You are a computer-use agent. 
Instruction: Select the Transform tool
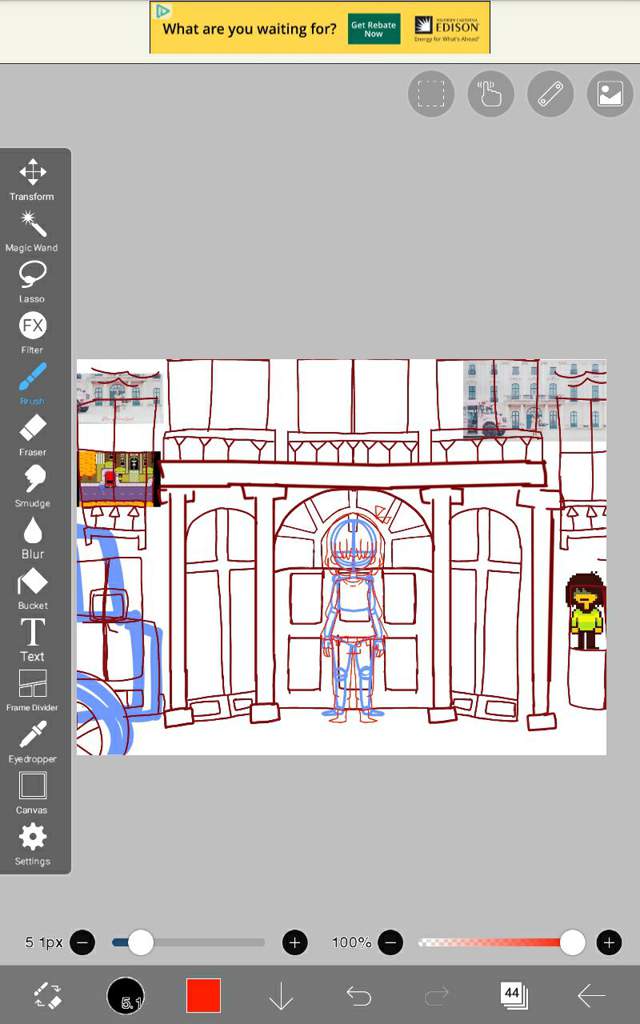coord(32,178)
